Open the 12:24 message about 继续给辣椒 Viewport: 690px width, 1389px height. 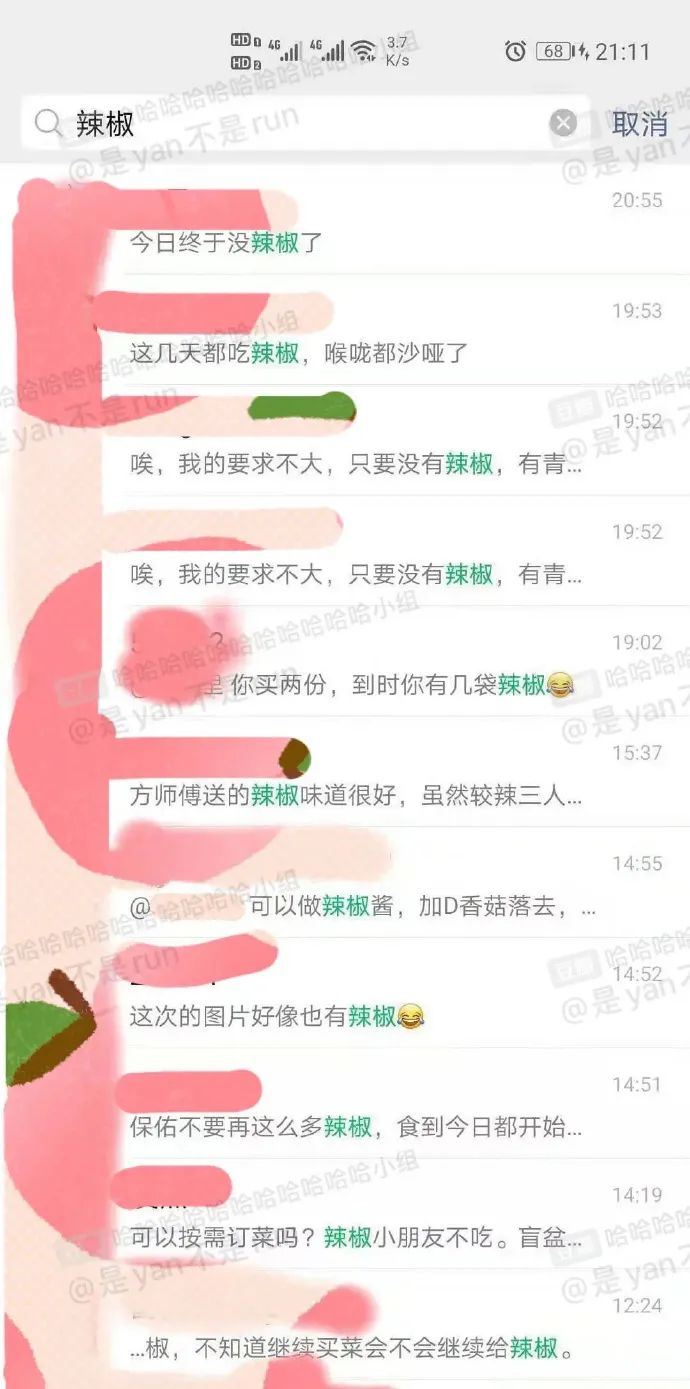(x=400, y=1348)
